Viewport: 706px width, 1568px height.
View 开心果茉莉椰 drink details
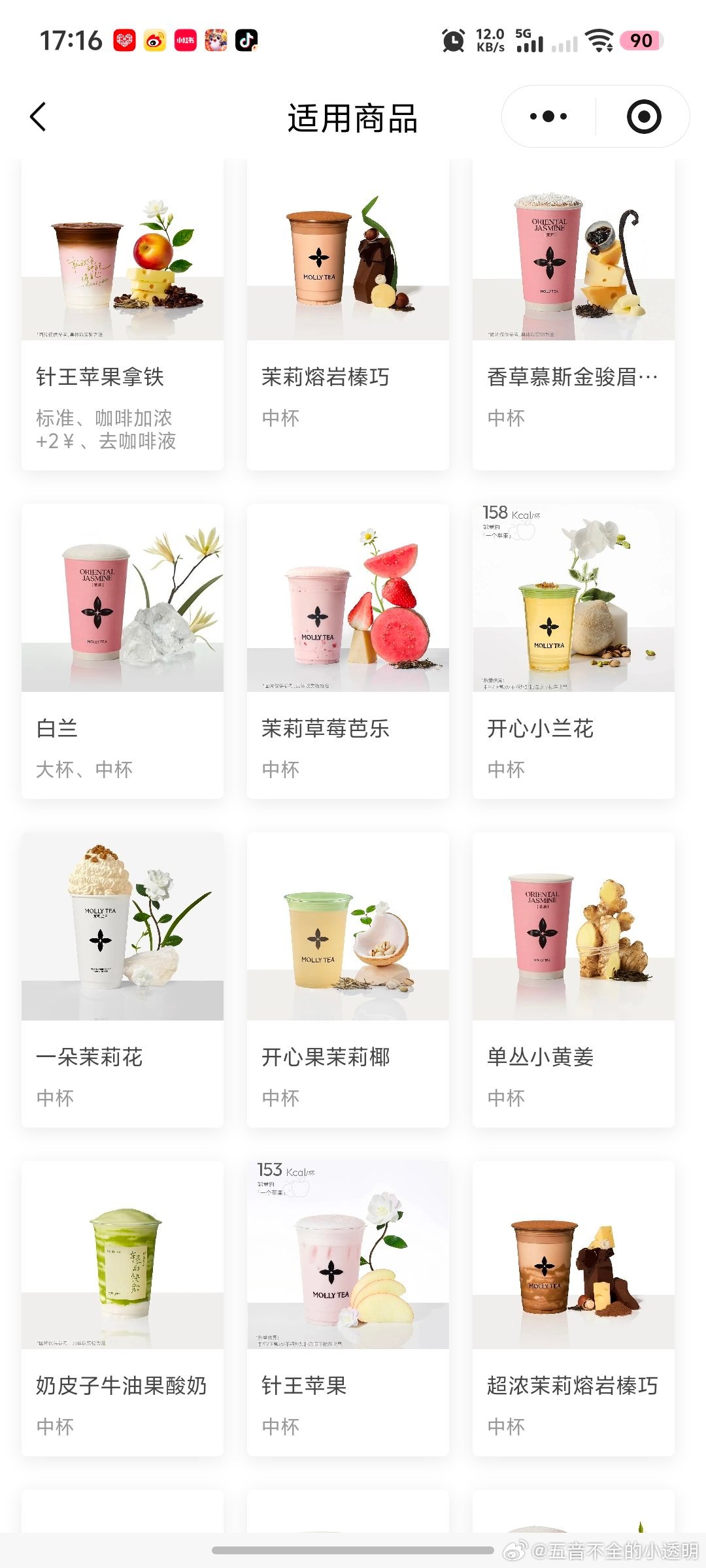pyautogui.click(x=348, y=979)
